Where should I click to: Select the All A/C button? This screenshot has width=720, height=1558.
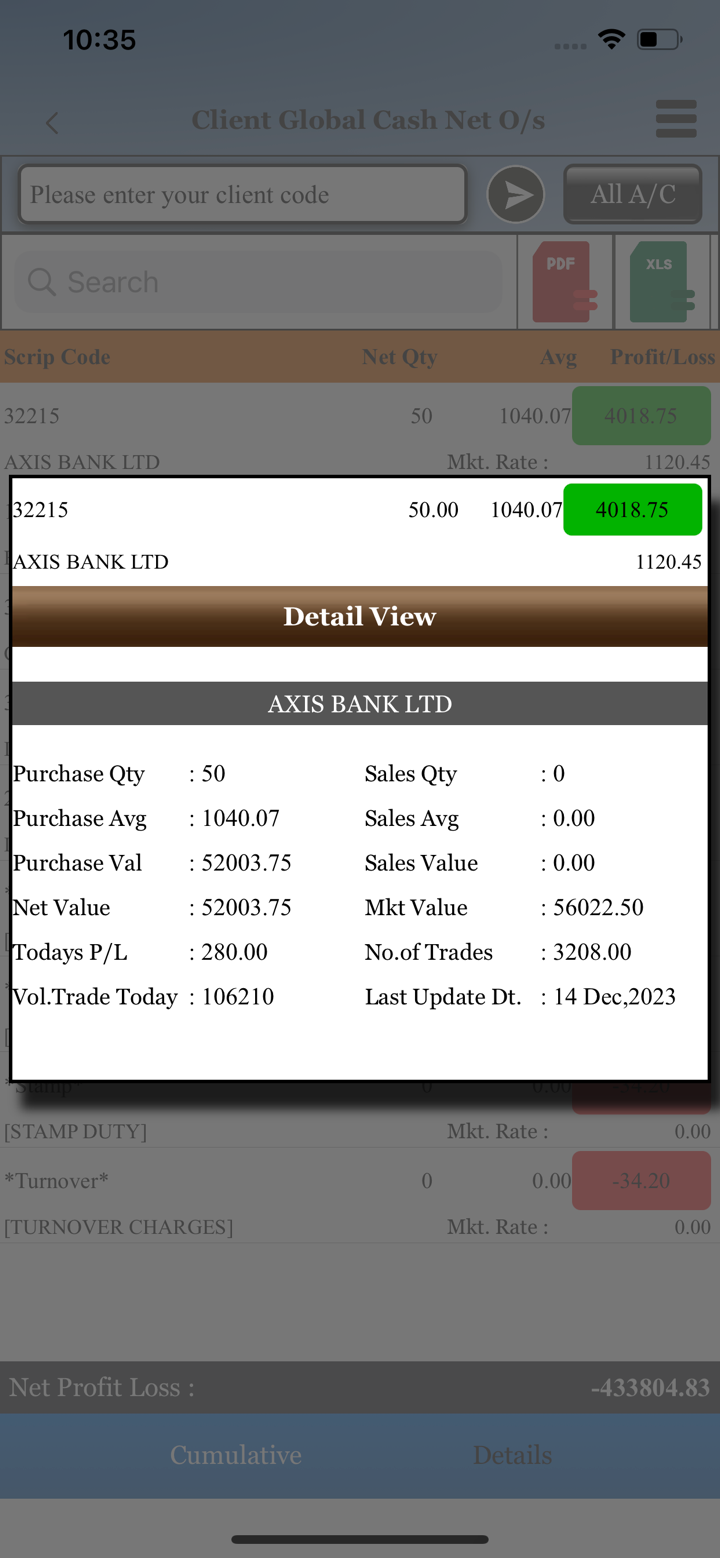(x=633, y=194)
